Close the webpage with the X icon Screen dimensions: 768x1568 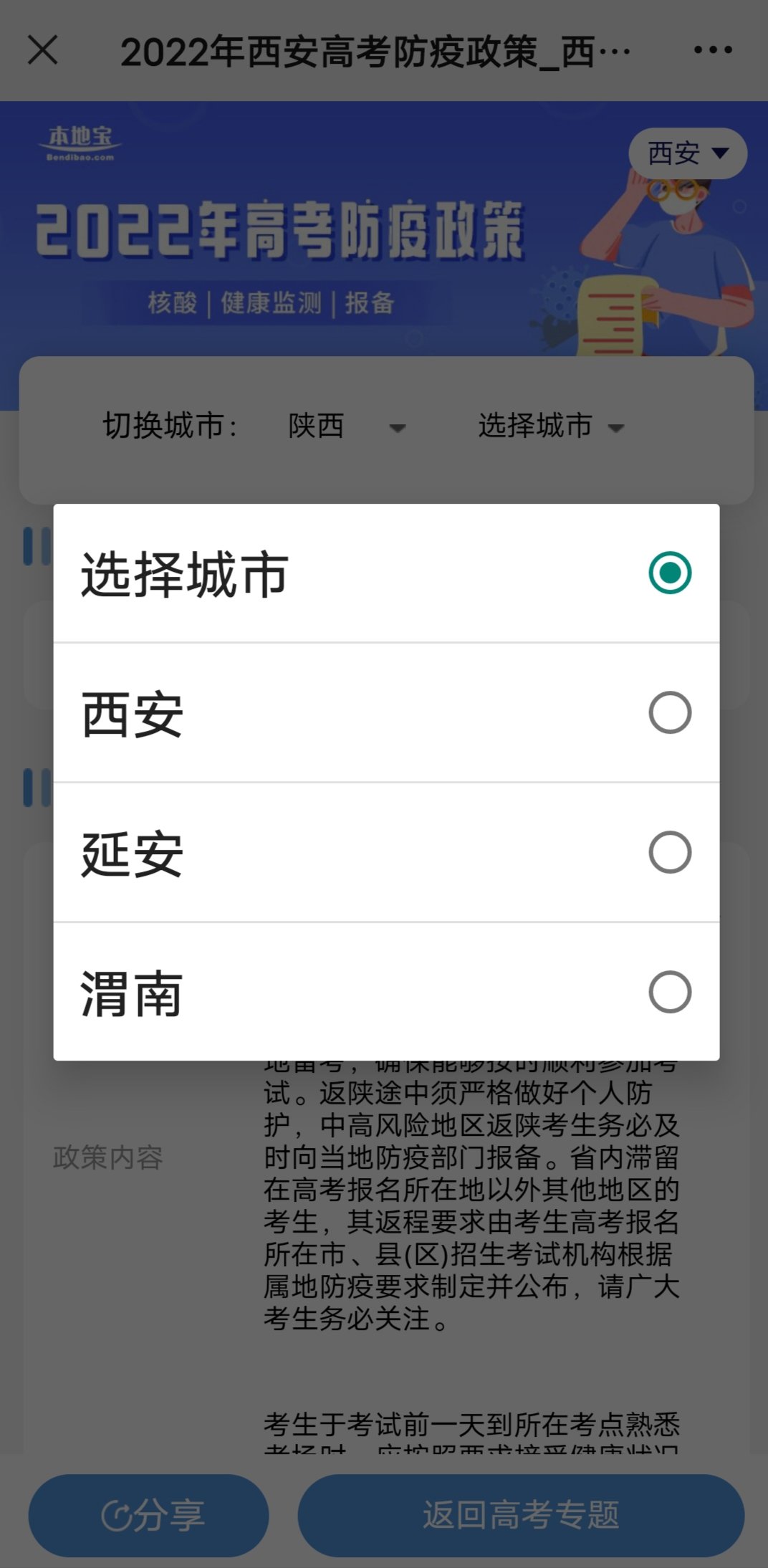coord(43,50)
